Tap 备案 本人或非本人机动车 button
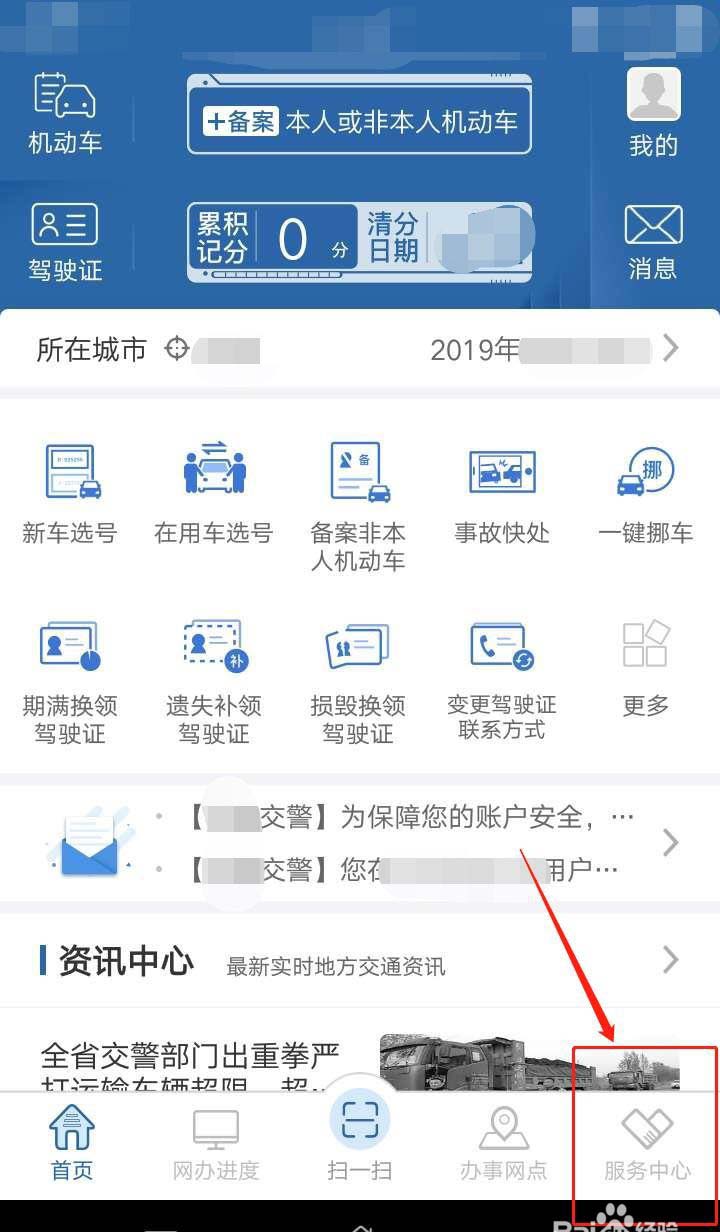Screen dimensions: 720x1232 tap(359, 123)
